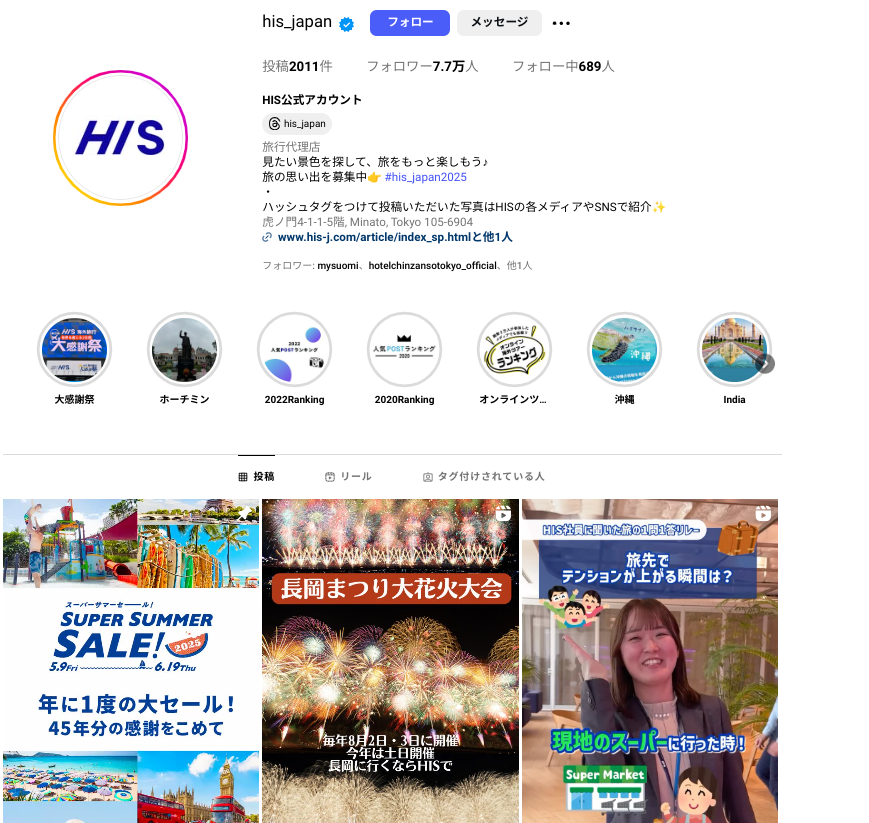
Task: Open the 2022Ranking story highlight
Action: pyautogui.click(x=294, y=350)
